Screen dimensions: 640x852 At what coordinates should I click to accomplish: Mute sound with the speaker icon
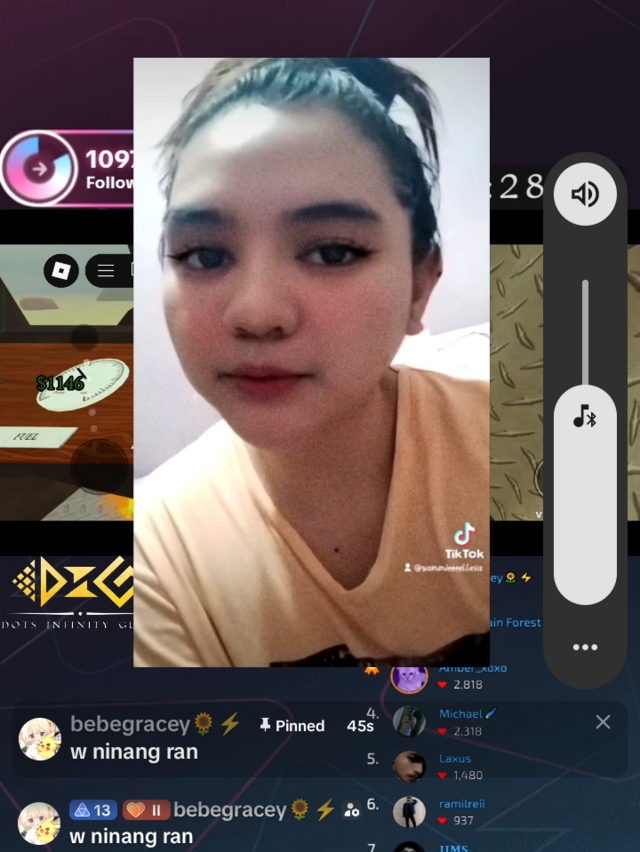[585, 193]
